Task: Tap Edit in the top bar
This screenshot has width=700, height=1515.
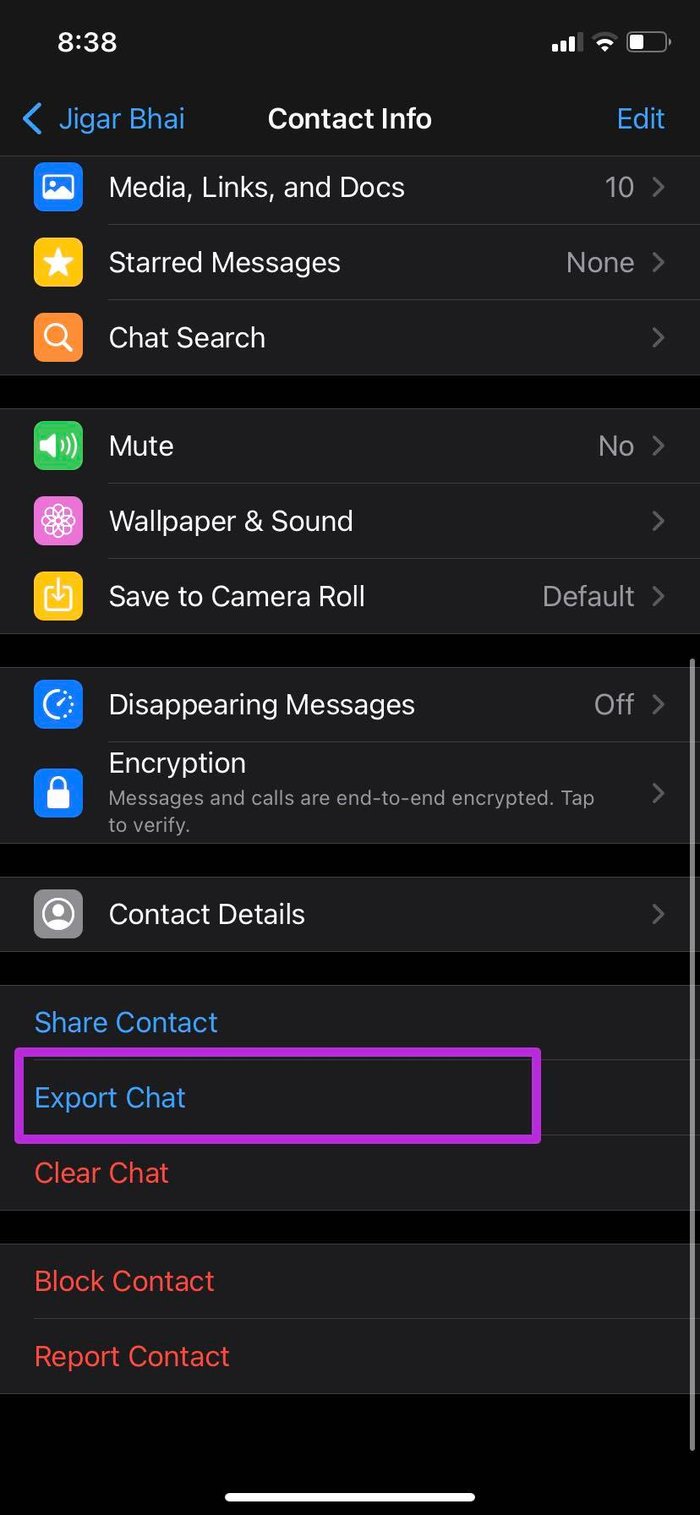Action: (640, 119)
